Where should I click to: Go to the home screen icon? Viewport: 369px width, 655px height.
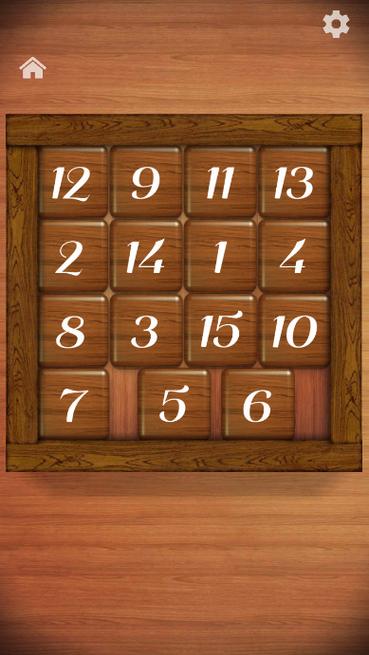coord(33,68)
